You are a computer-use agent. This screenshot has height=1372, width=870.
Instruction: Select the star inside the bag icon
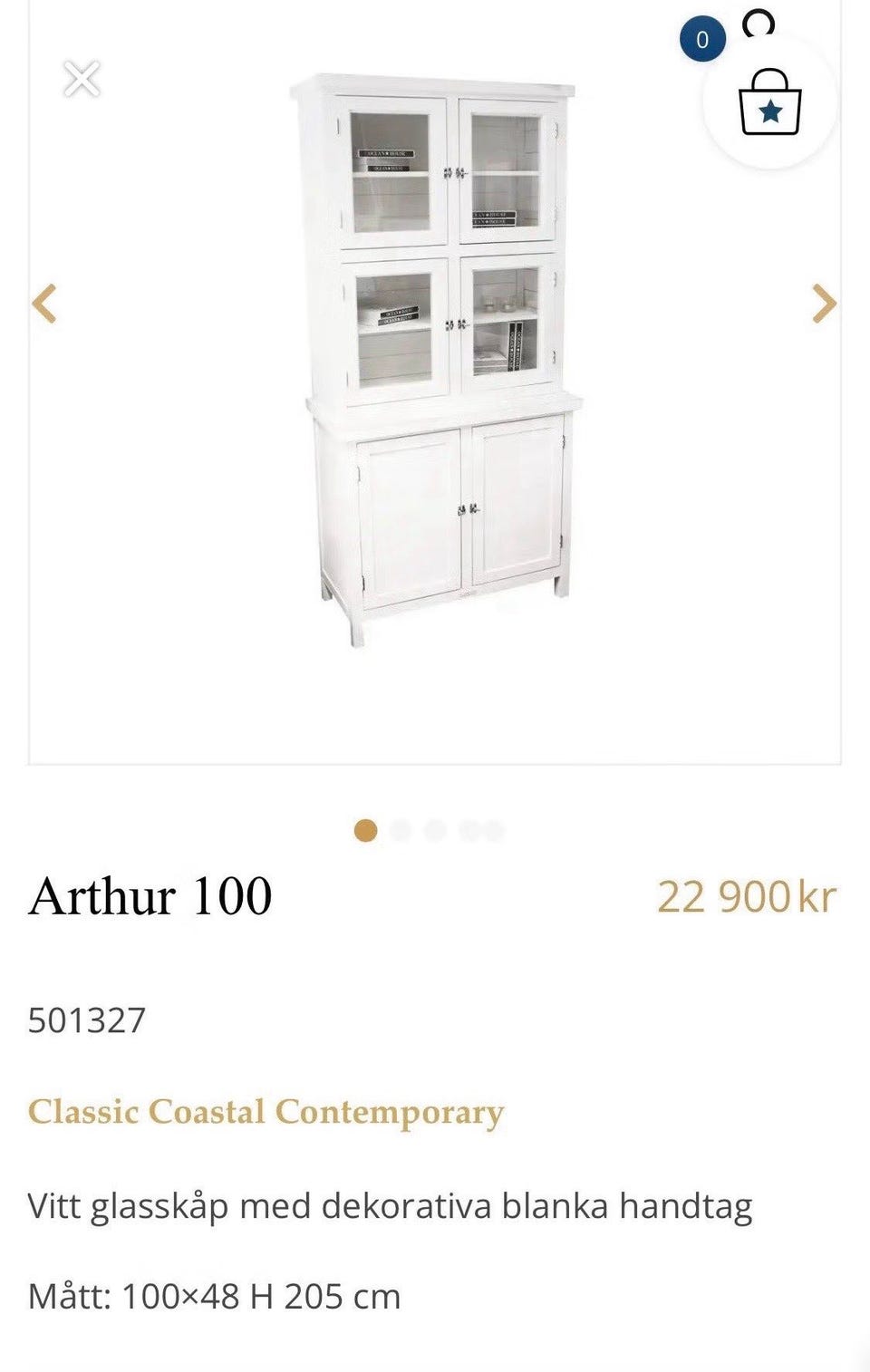coord(771,110)
